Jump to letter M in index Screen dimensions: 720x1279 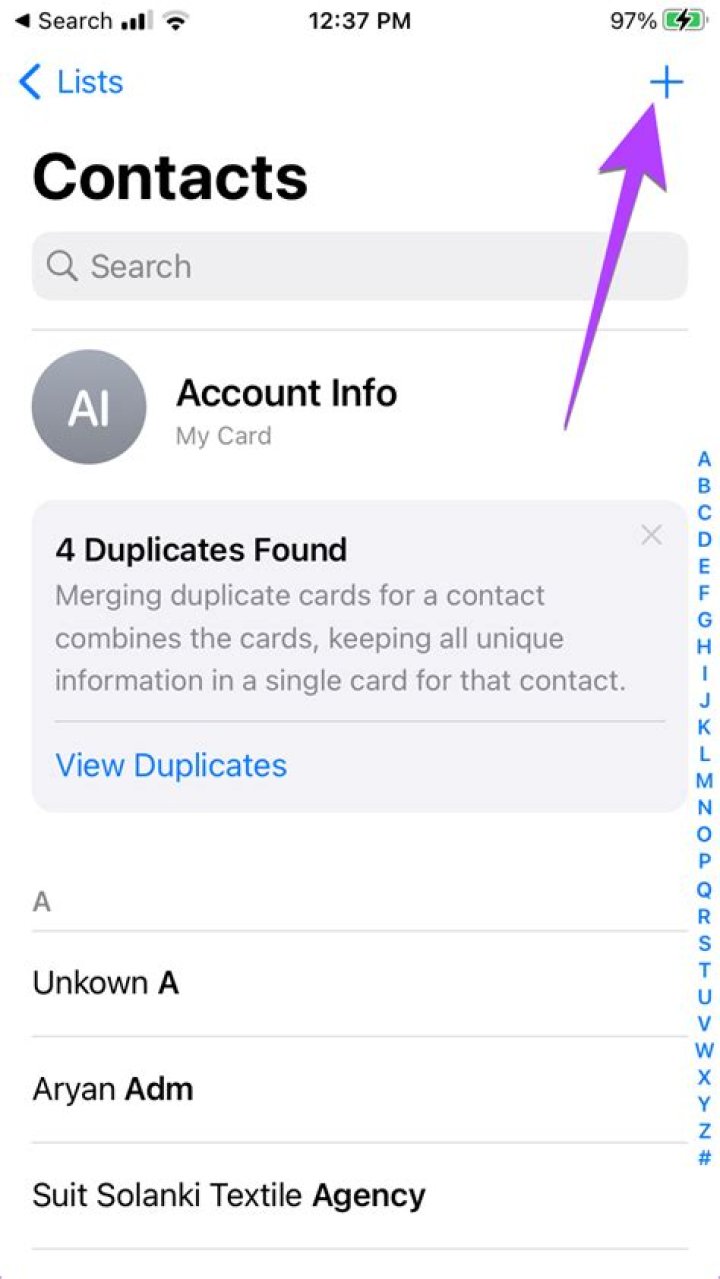(x=704, y=780)
